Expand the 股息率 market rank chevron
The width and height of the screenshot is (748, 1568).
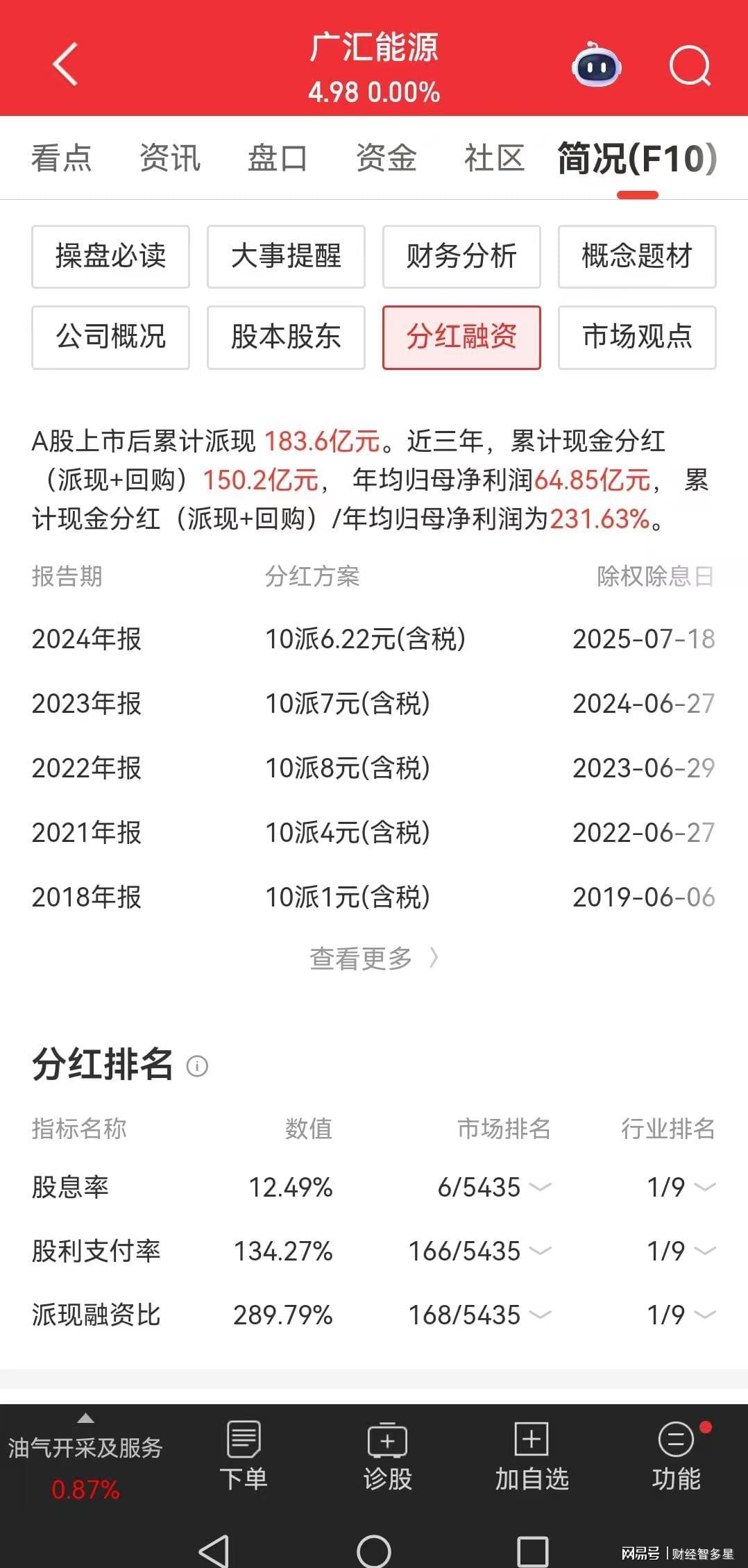click(x=541, y=1188)
